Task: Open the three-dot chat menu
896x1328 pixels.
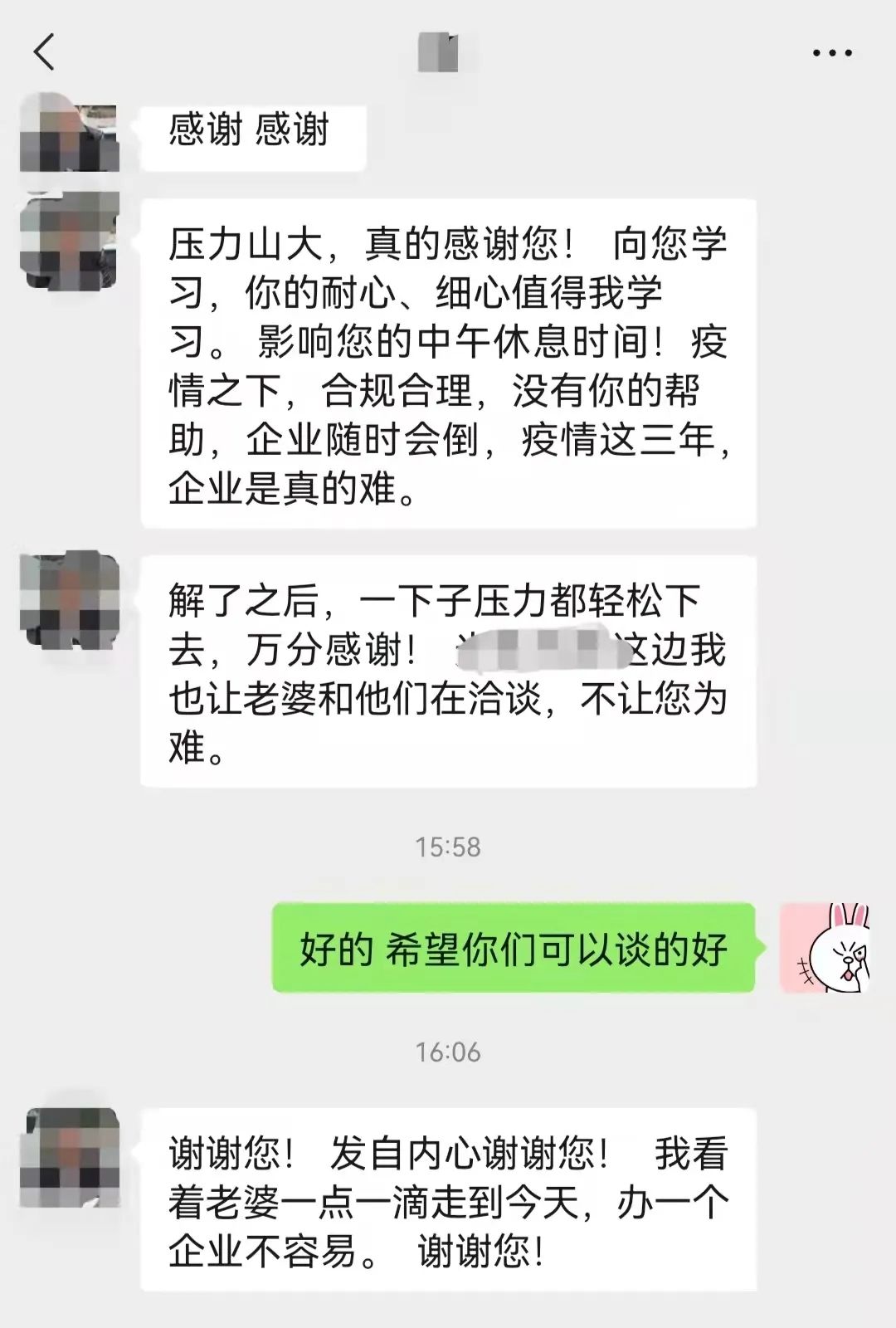Action: coord(831,53)
